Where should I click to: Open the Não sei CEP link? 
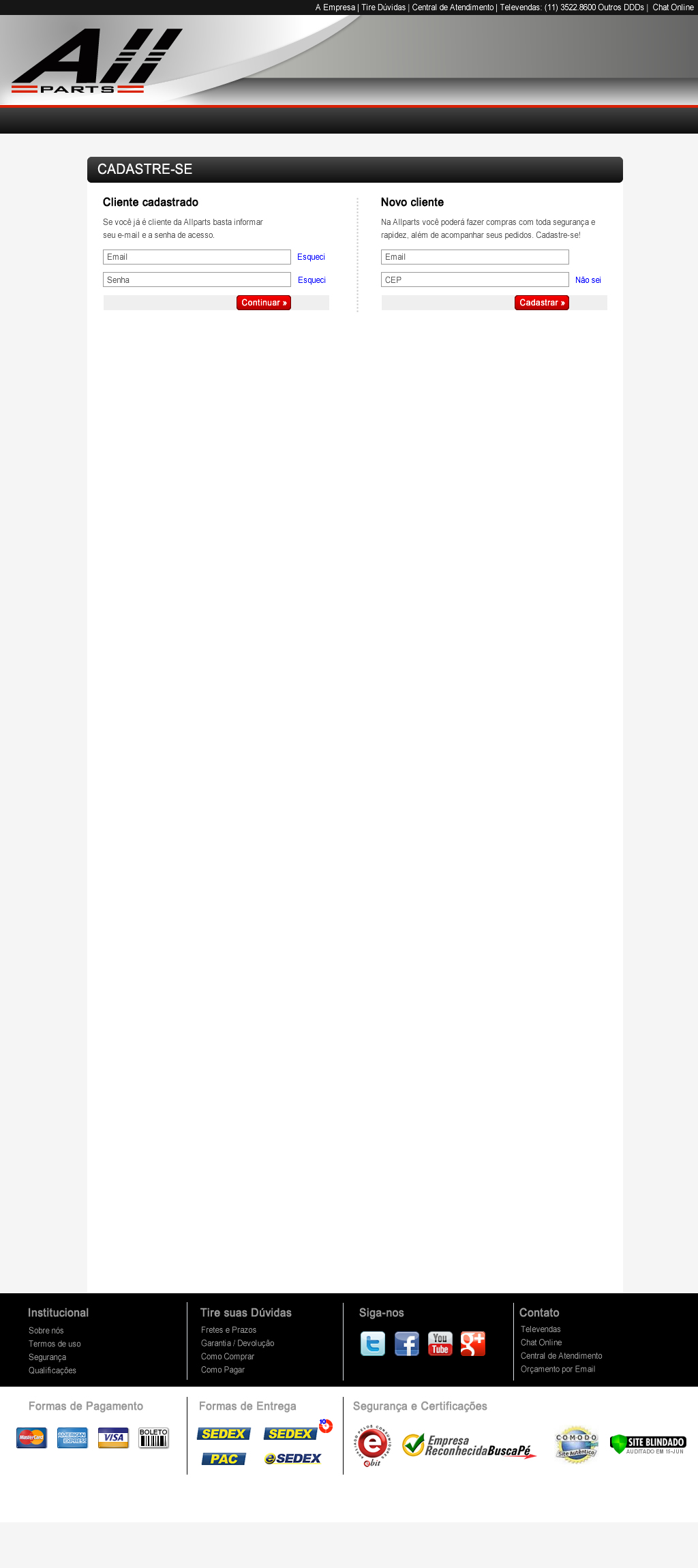coord(588,280)
